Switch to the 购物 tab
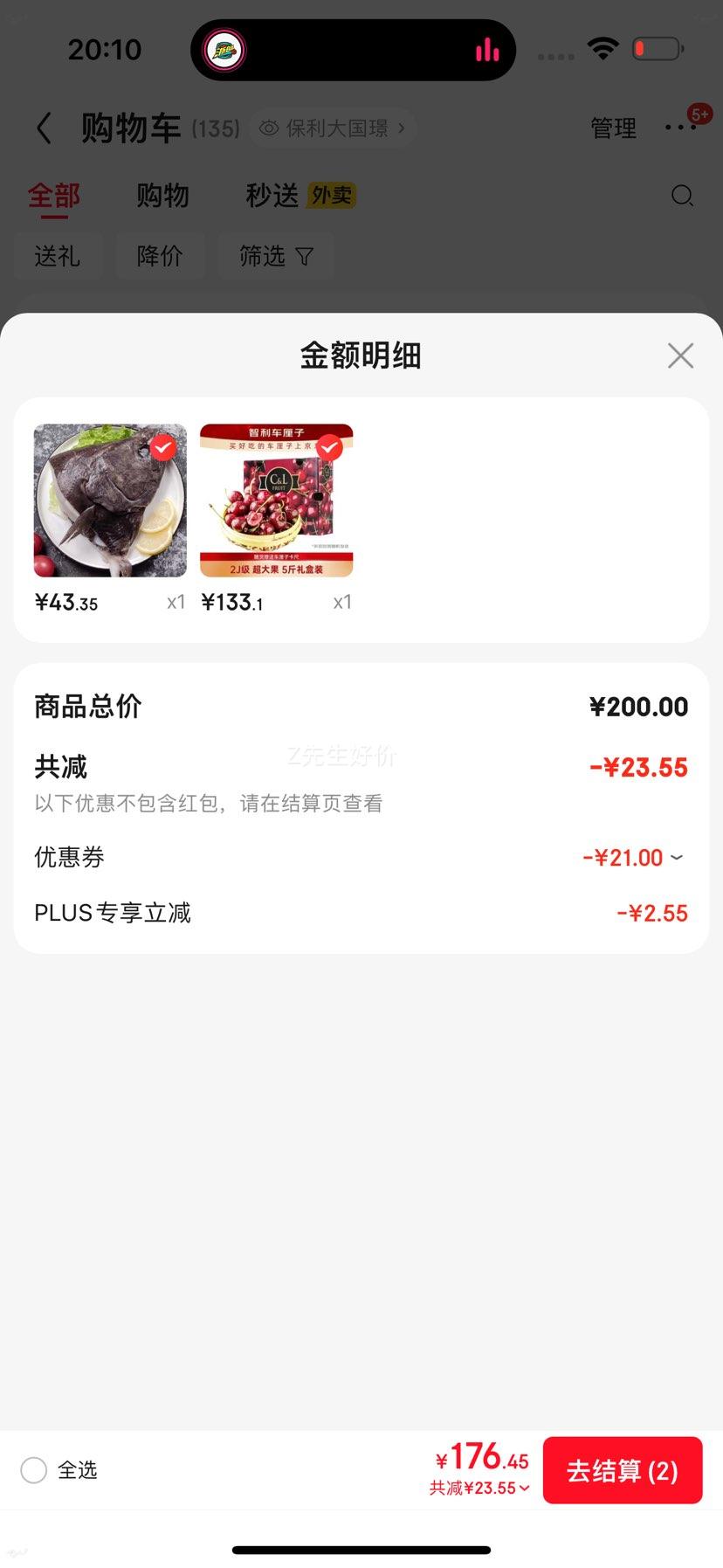 coord(162,196)
